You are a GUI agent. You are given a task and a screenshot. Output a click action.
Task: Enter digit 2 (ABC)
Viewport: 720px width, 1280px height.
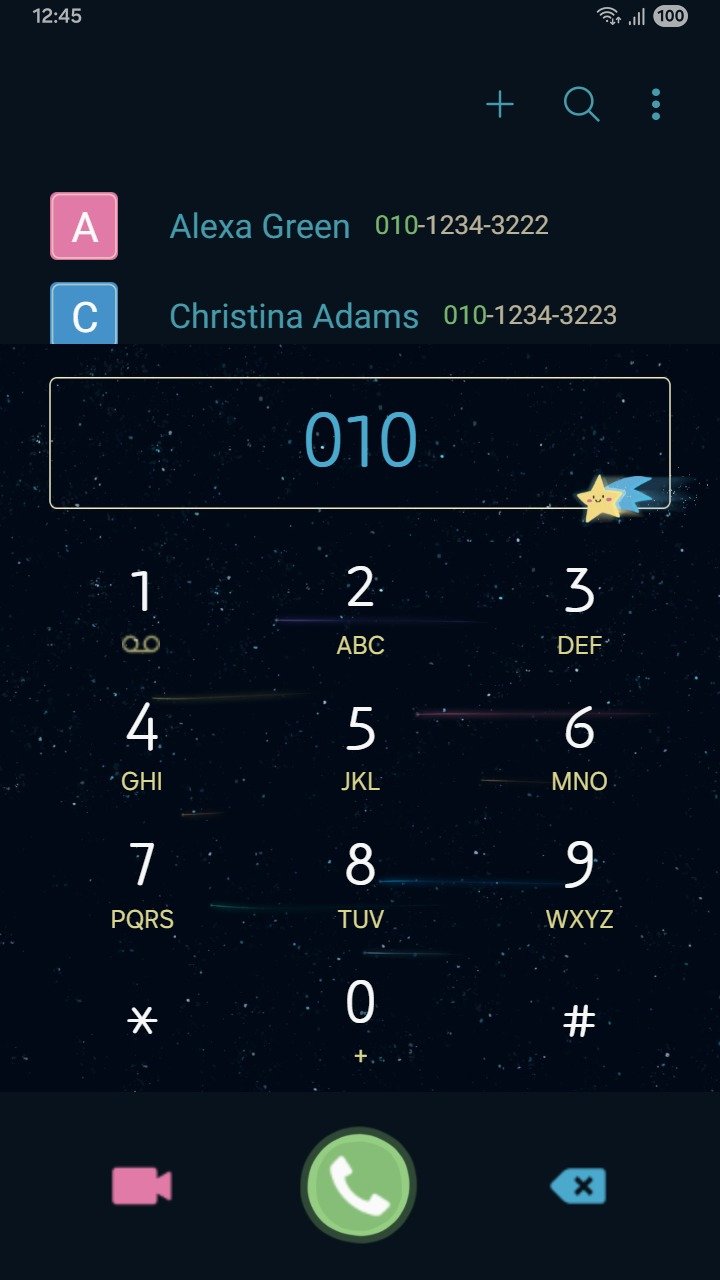360,606
